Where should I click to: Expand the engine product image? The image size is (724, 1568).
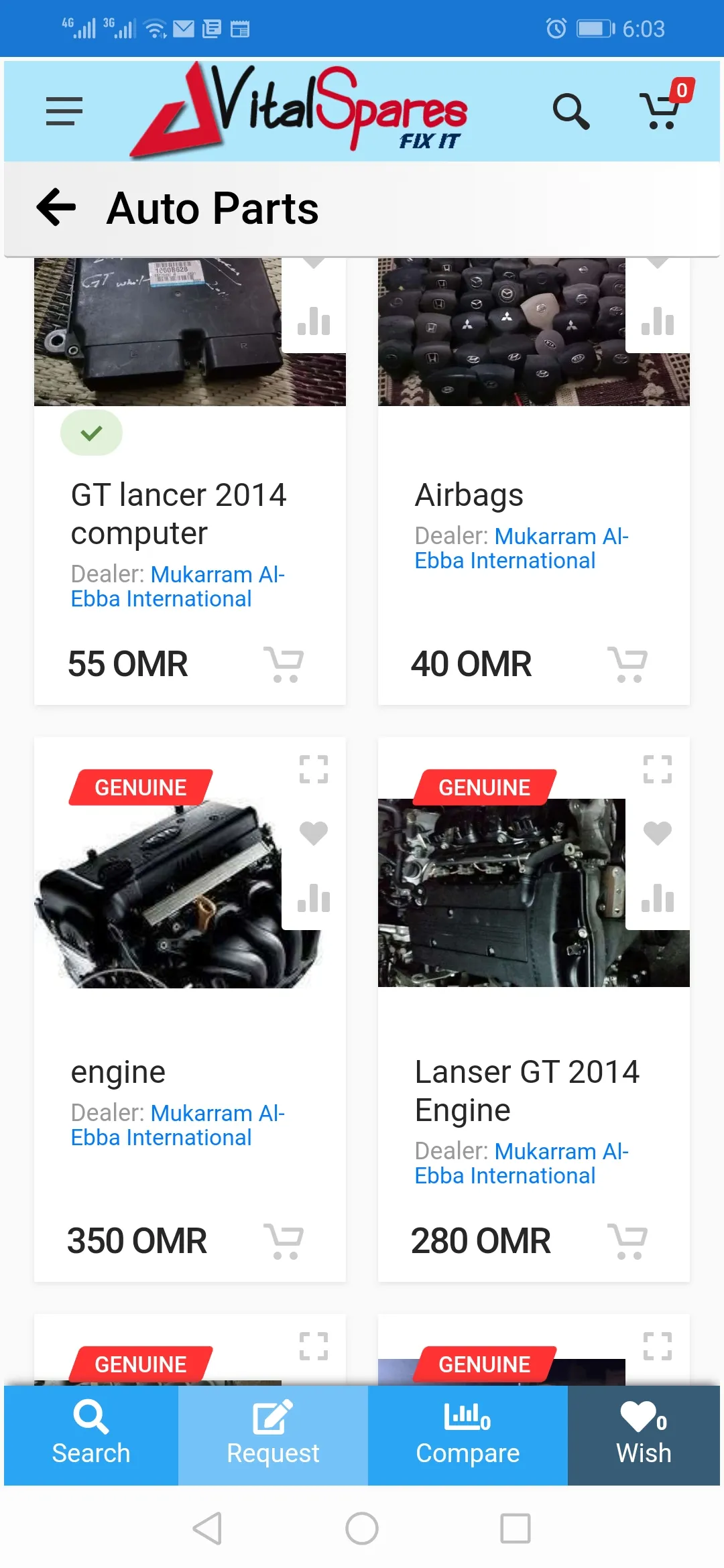coord(314,769)
